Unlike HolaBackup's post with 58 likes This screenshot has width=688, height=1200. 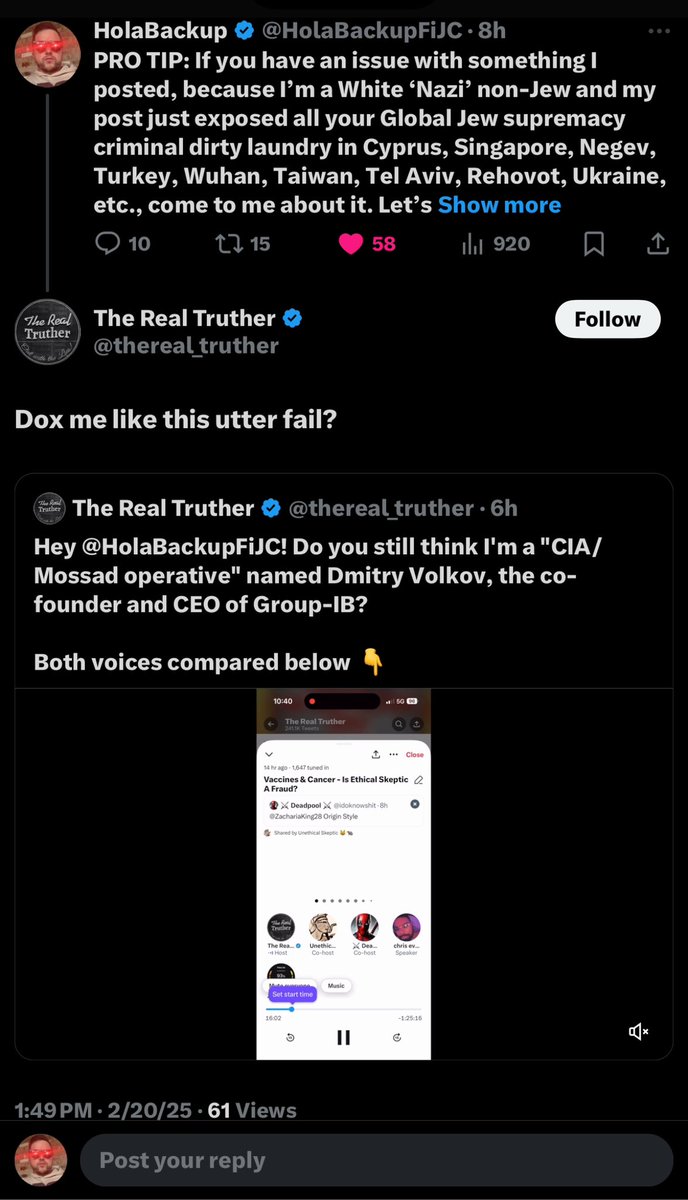click(351, 243)
